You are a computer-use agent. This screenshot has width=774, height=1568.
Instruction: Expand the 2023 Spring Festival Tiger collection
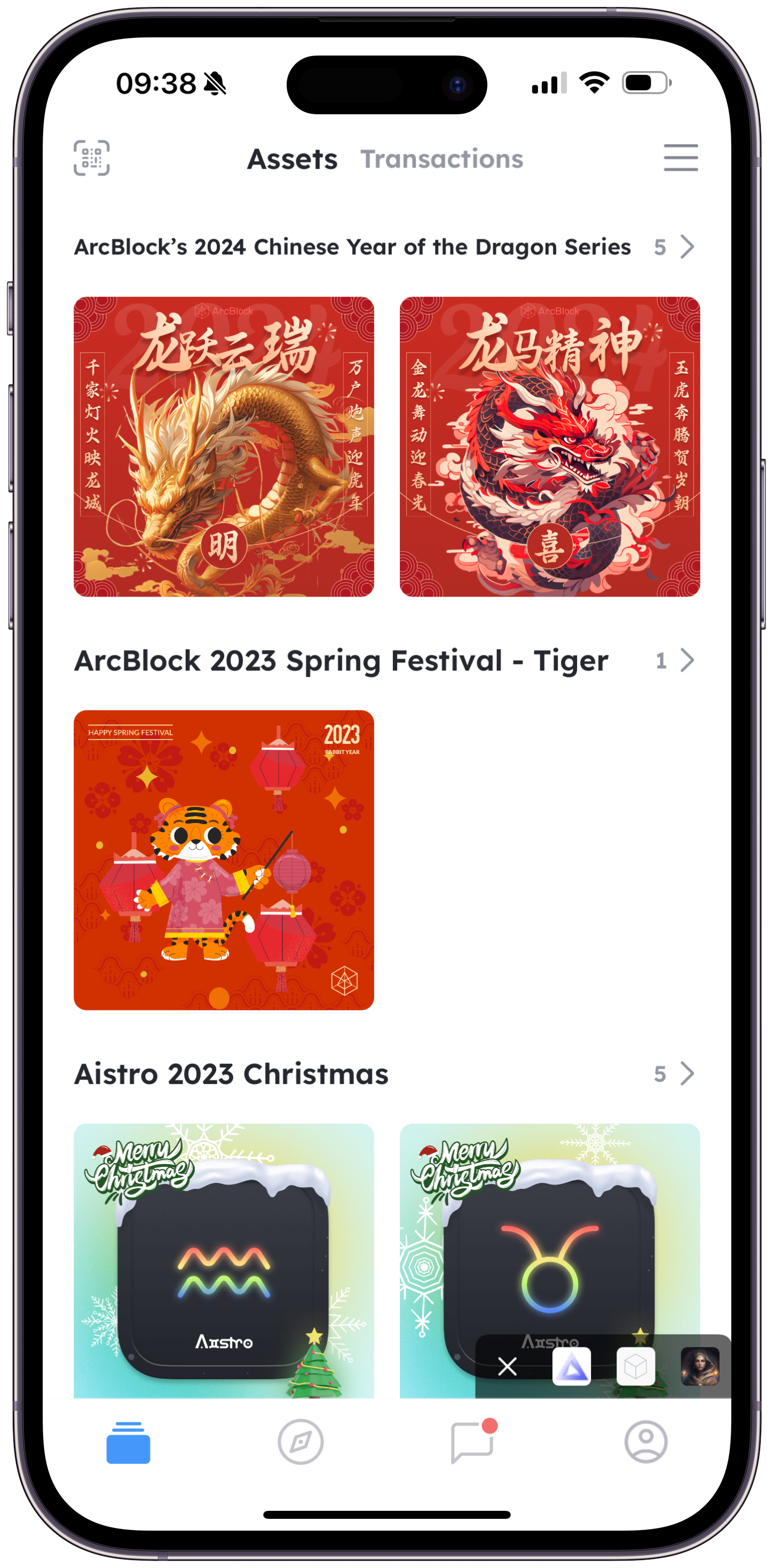pyautogui.click(x=686, y=660)
